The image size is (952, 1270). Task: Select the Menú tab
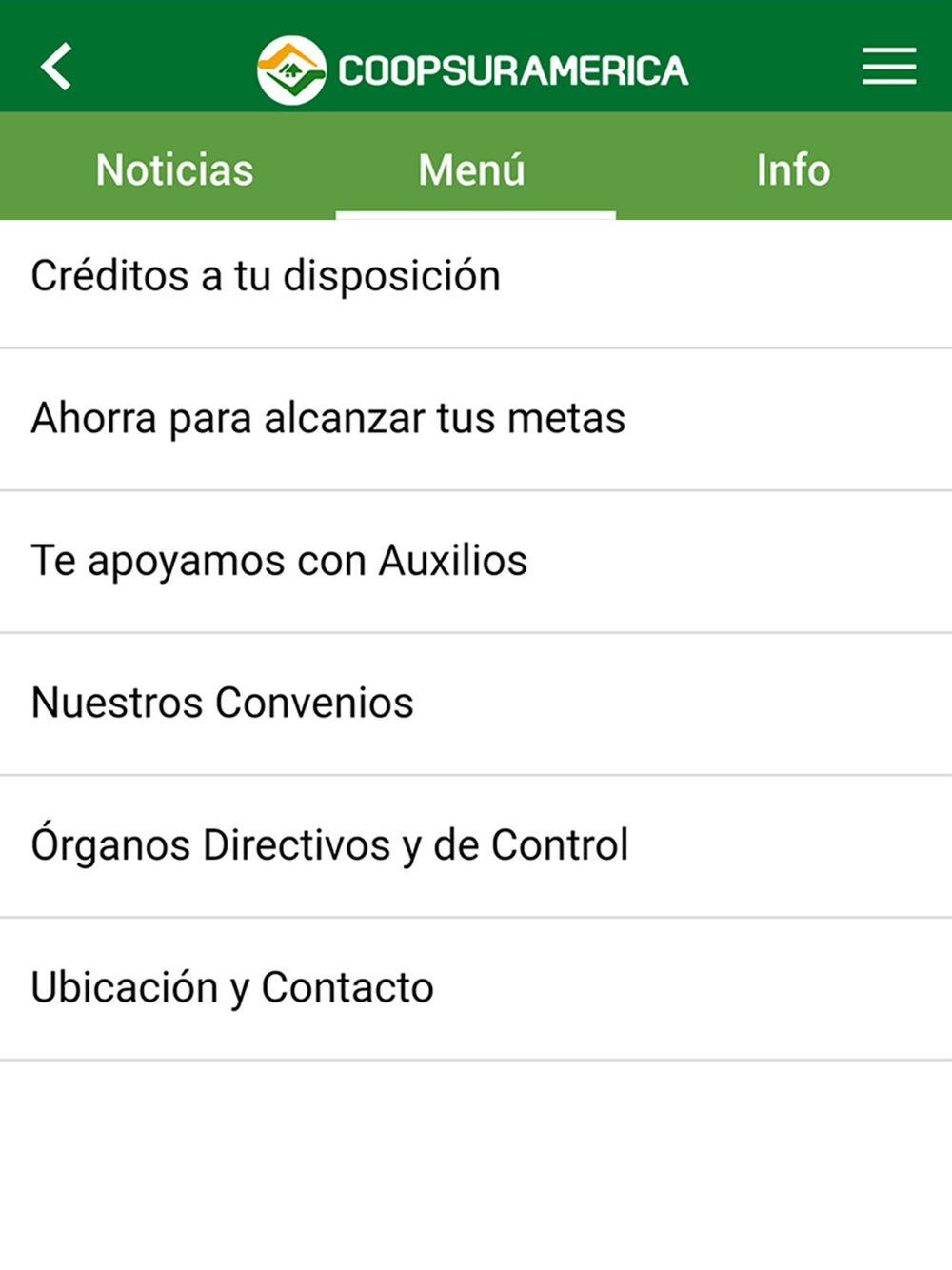pyautogui.click(x=472, y=169)
